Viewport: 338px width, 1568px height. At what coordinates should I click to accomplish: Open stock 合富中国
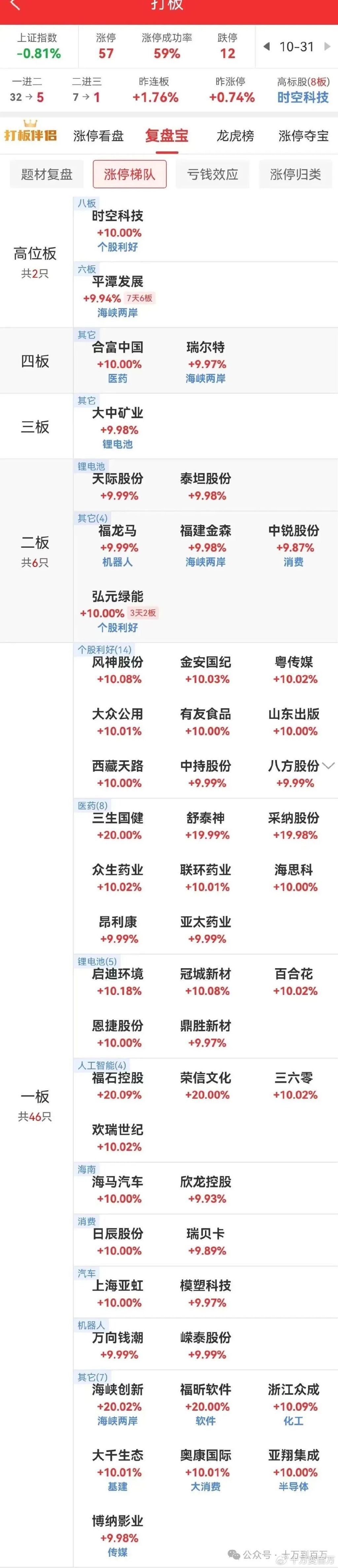point(118,348)
